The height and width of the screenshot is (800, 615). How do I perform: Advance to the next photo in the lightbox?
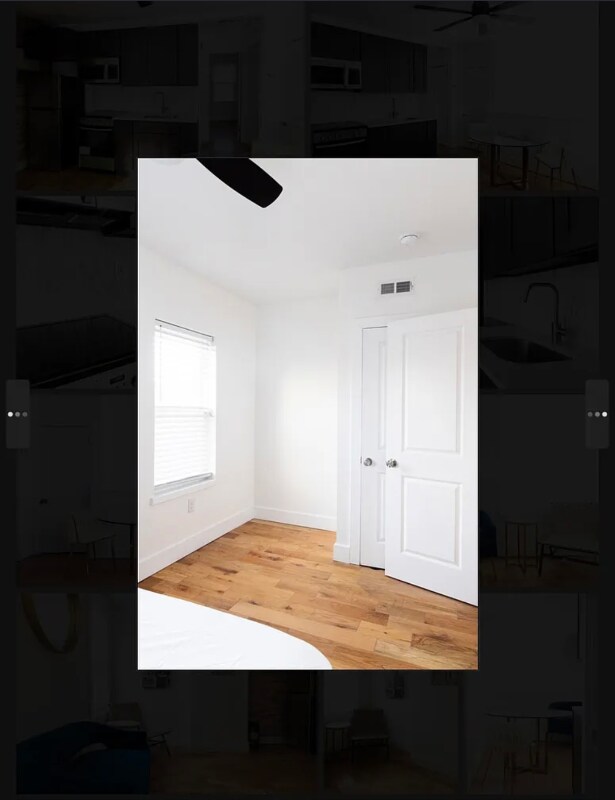click(x=597, y=413)
